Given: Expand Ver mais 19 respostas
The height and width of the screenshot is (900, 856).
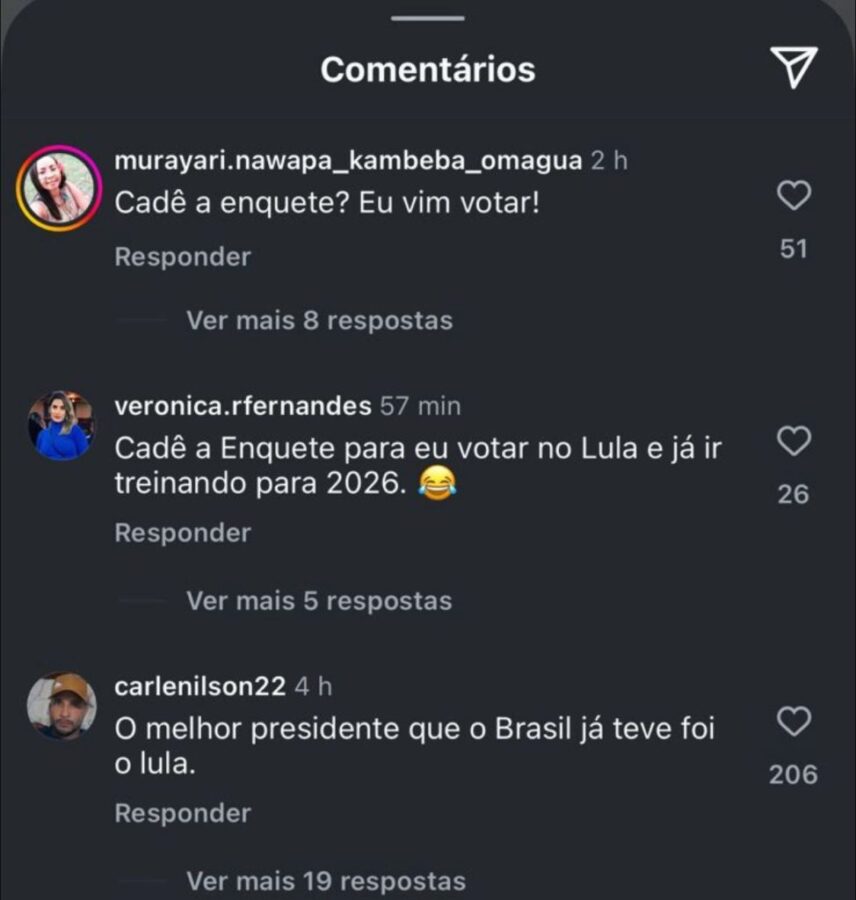Looking at the screenshot, I should coord(325,881).
